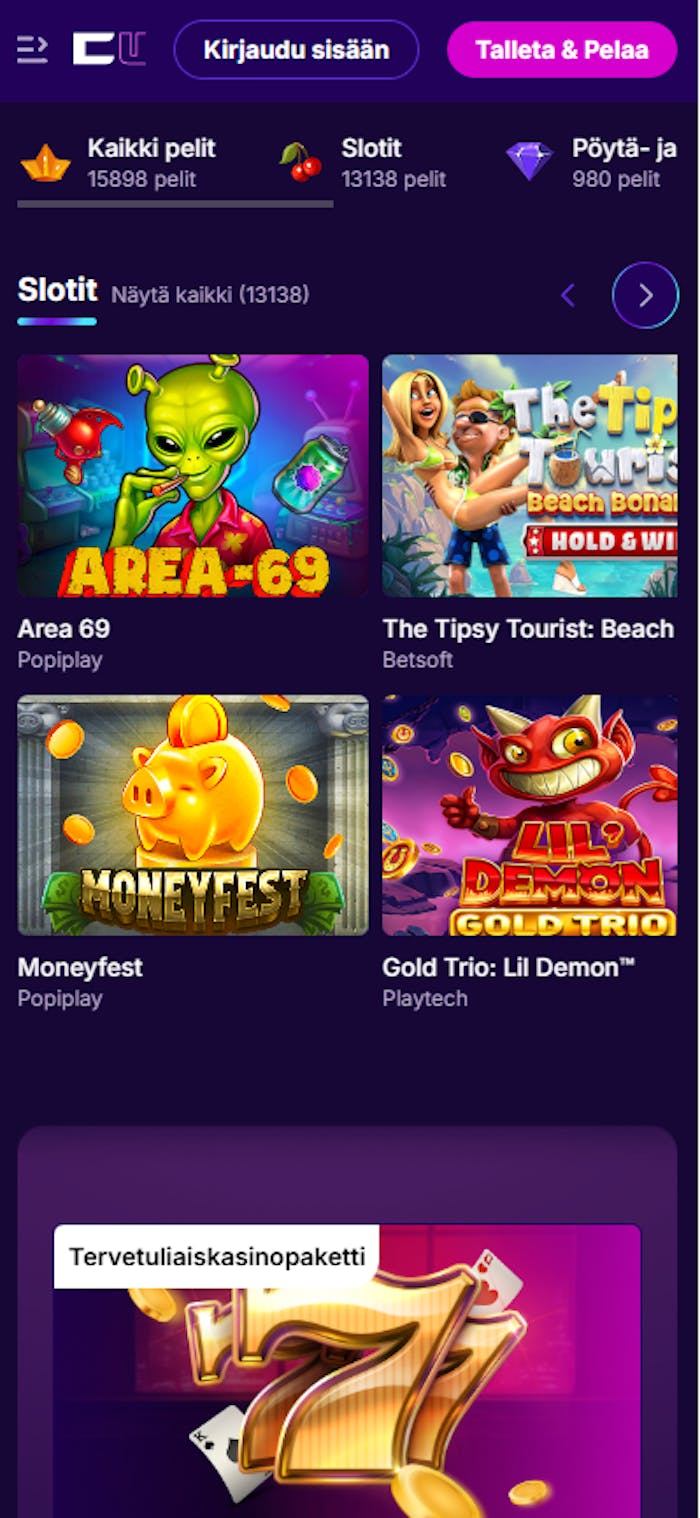Go to the casino home logo
Image resolution: width=700 pixels, height=1518 pixels.
click(109, 49)
